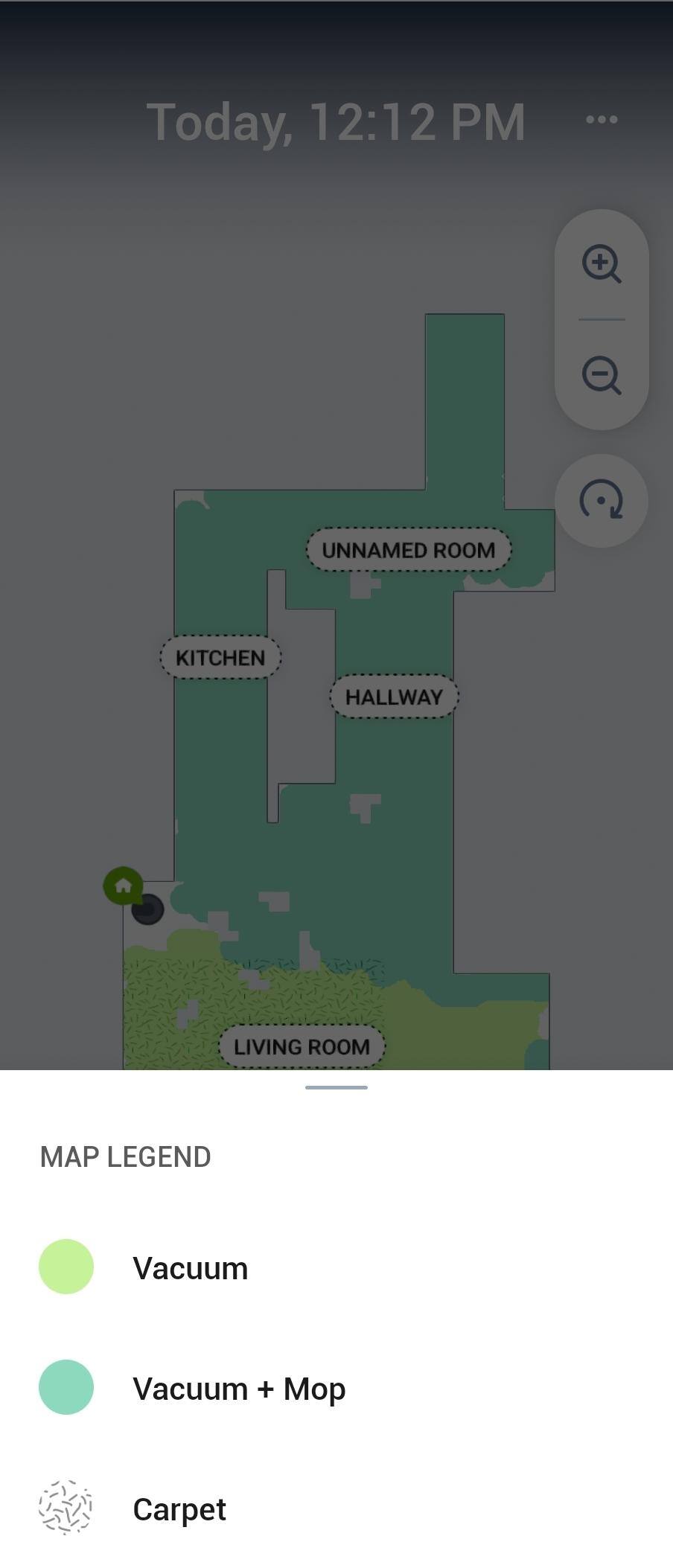Select the Hallway room label
The height and width of the screenshot is (1568, 673).
(394, 697)
